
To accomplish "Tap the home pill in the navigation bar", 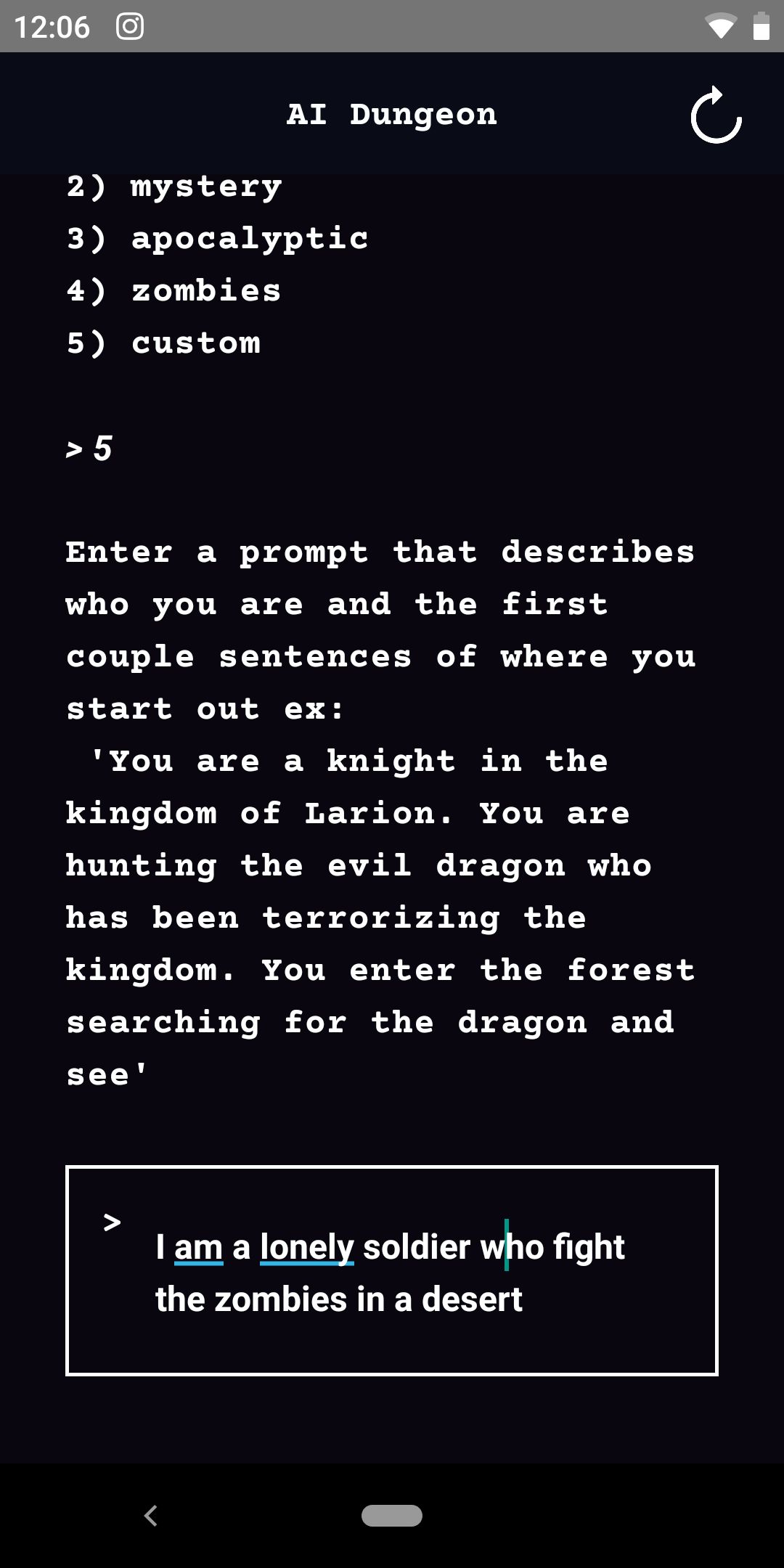I will 392,1516.
